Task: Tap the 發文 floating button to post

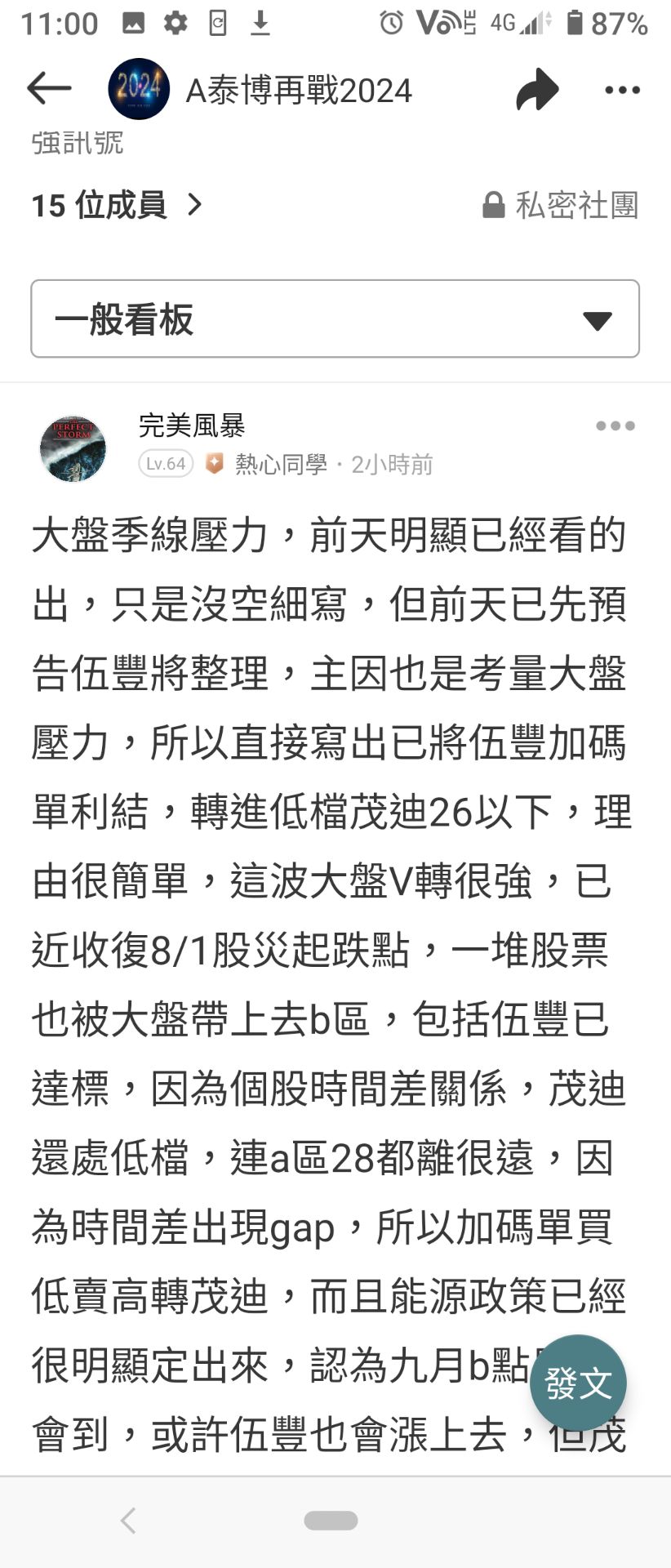Action: point(578,1383)
